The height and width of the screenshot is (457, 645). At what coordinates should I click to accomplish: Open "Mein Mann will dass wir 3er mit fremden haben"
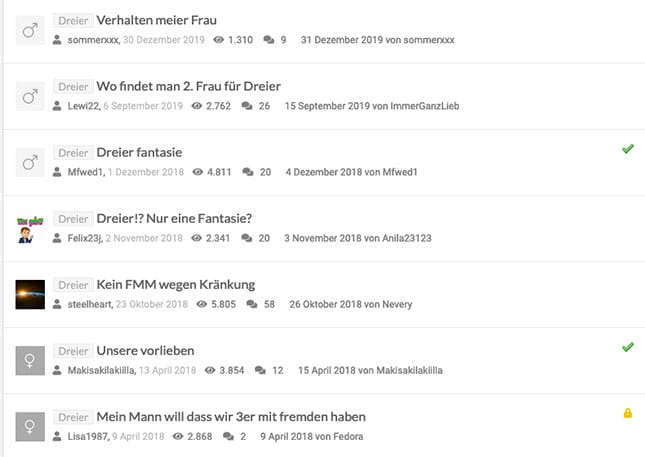tap(231, 416)
